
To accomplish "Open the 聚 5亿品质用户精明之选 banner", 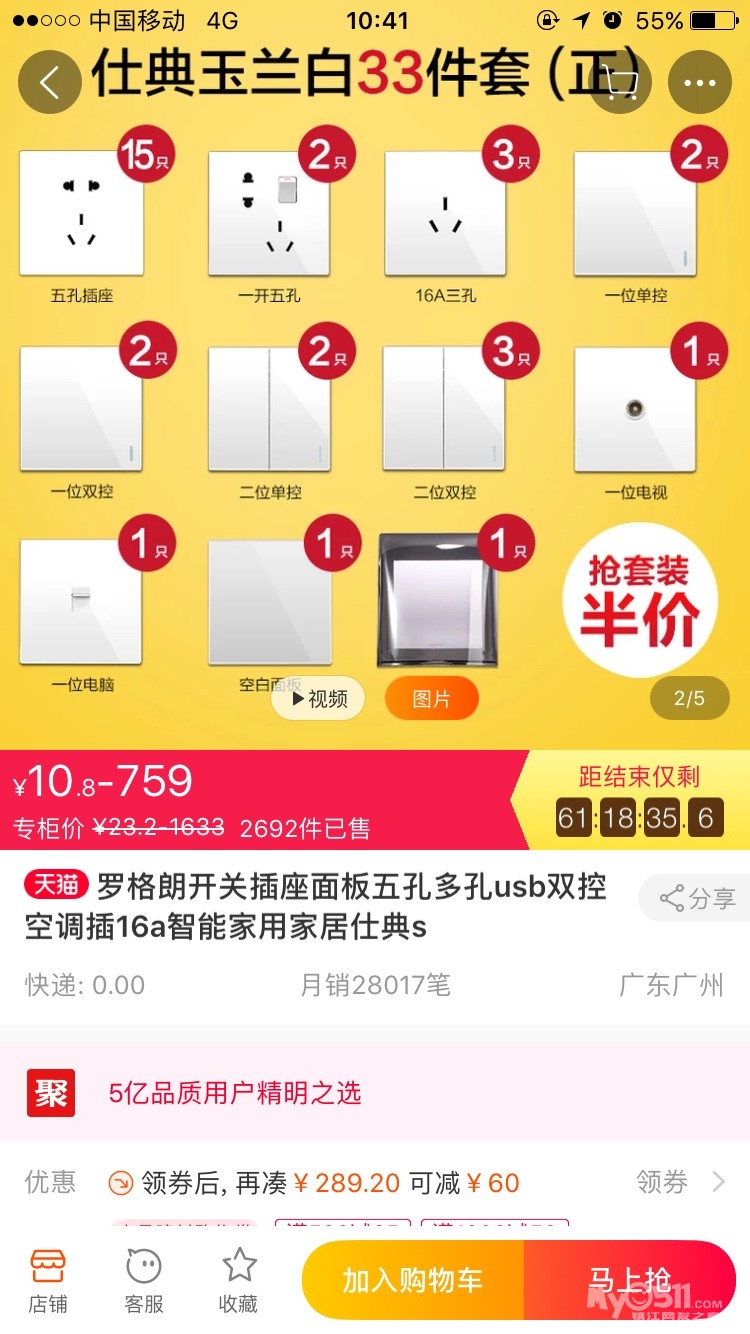I will 375,1092.
